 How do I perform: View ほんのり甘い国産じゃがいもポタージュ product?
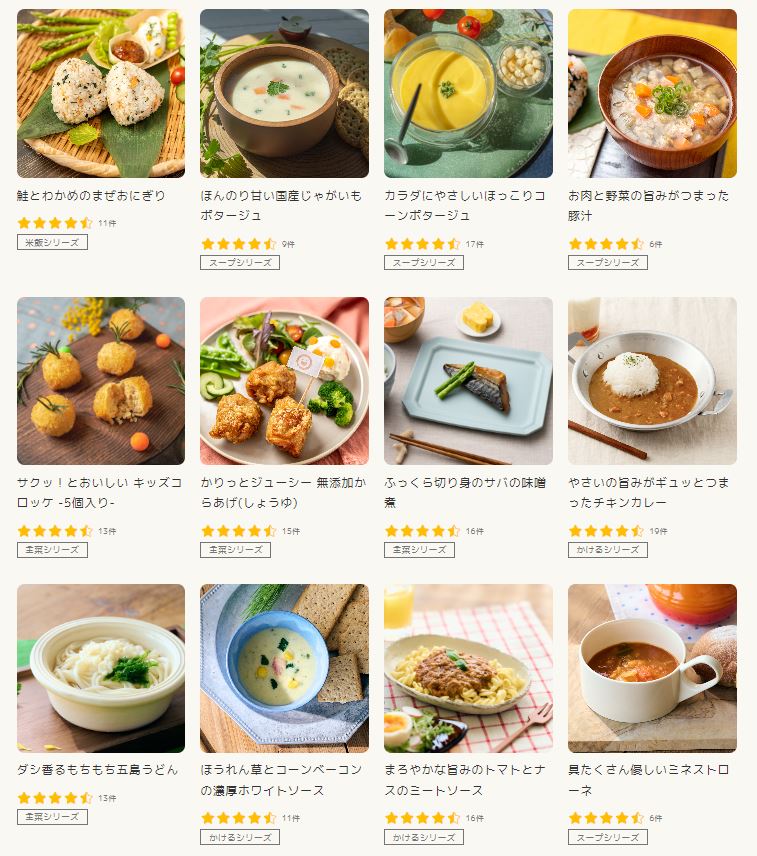point(284,93)
